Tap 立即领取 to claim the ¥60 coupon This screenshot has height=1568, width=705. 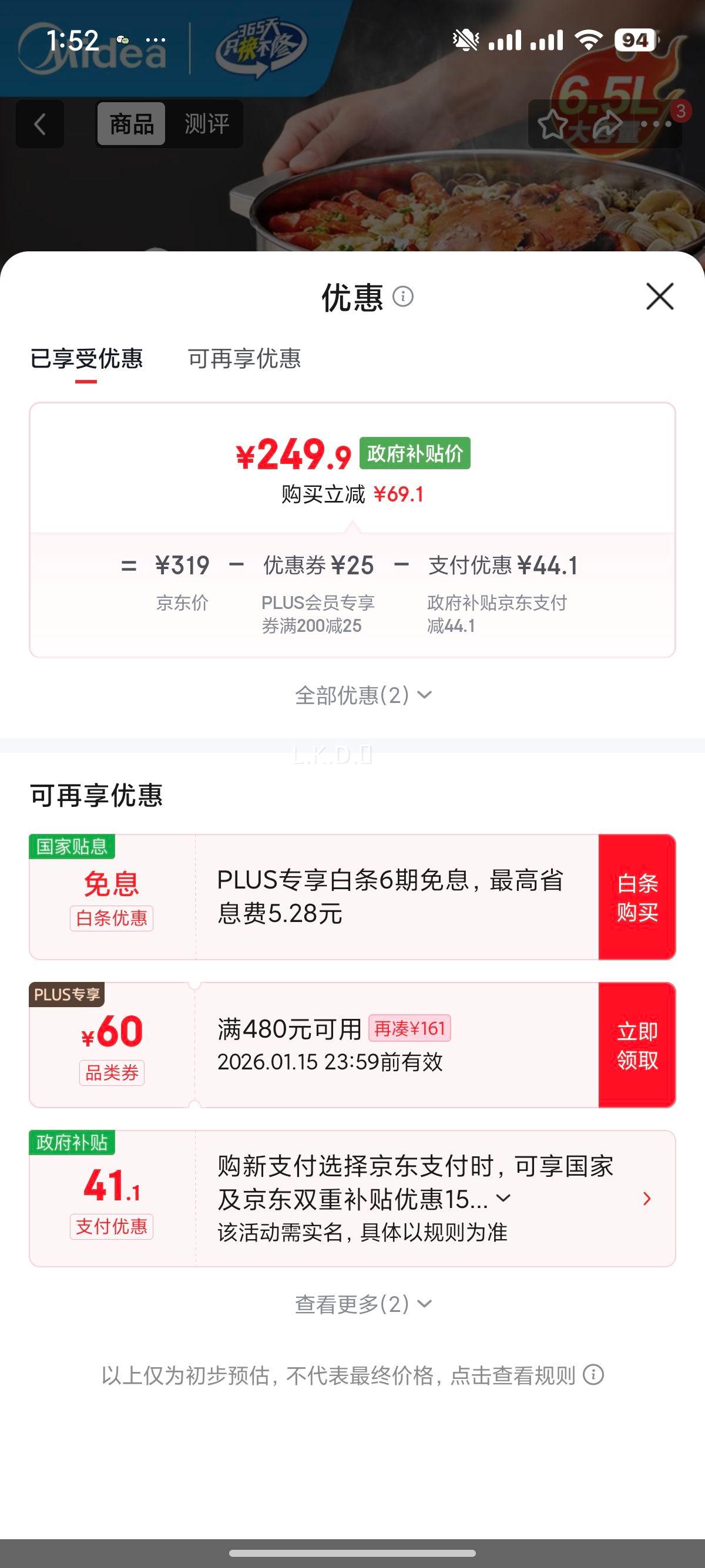coord(637,1041)
